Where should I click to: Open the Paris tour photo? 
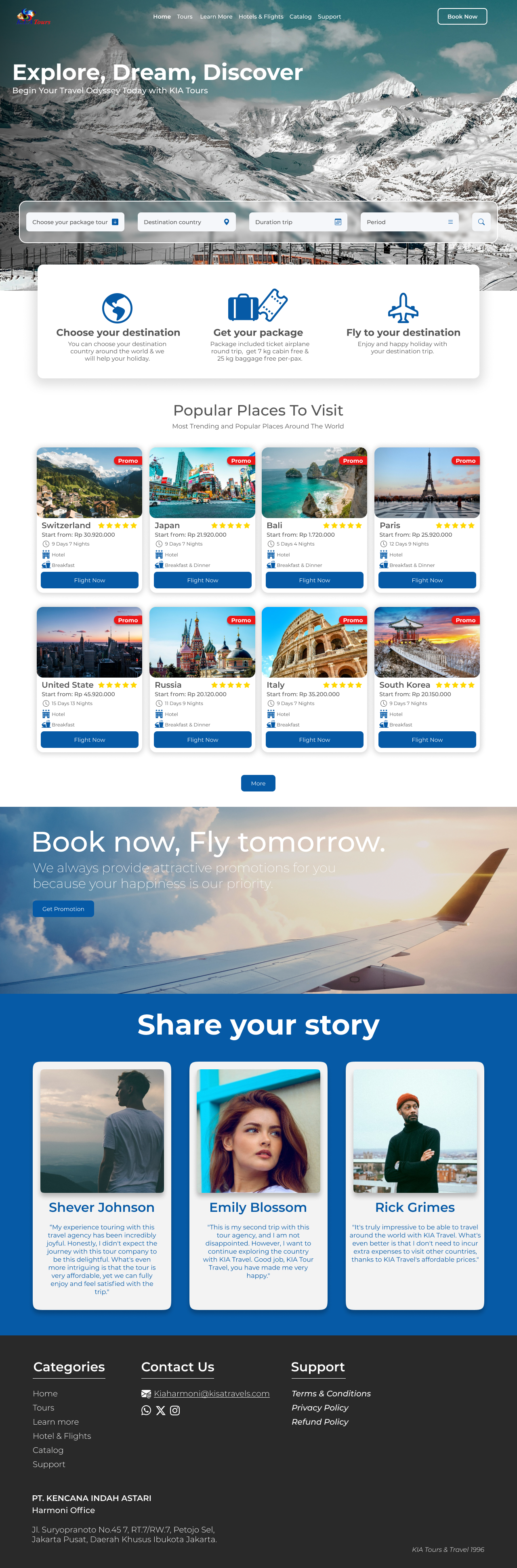pyautogui.click(x=427, y=483)
